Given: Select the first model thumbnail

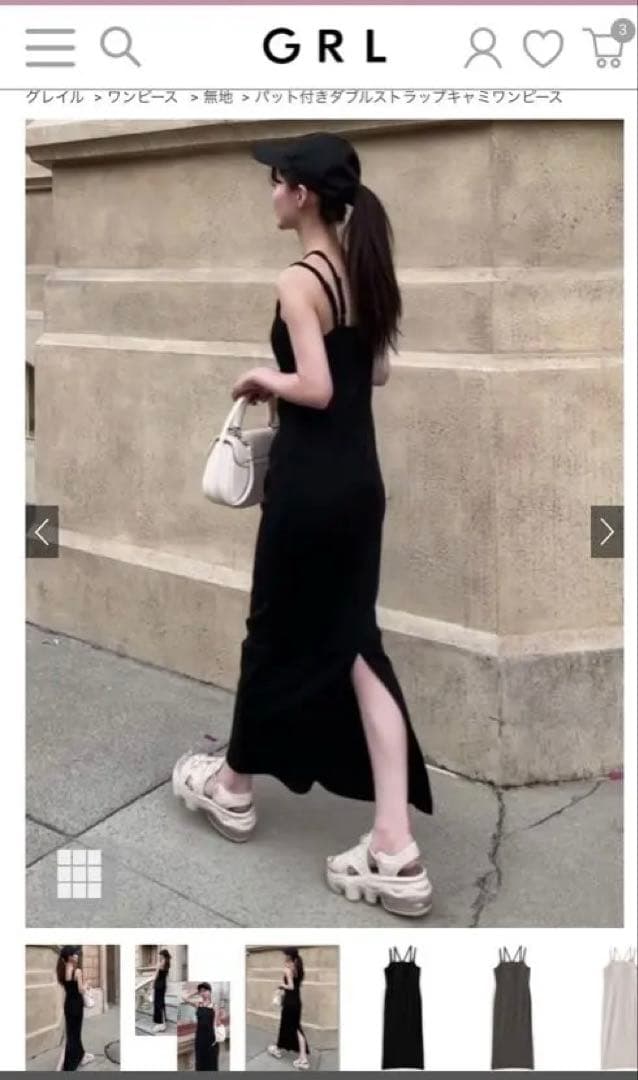Looking at the screenshot, I should coord(73,1007).
